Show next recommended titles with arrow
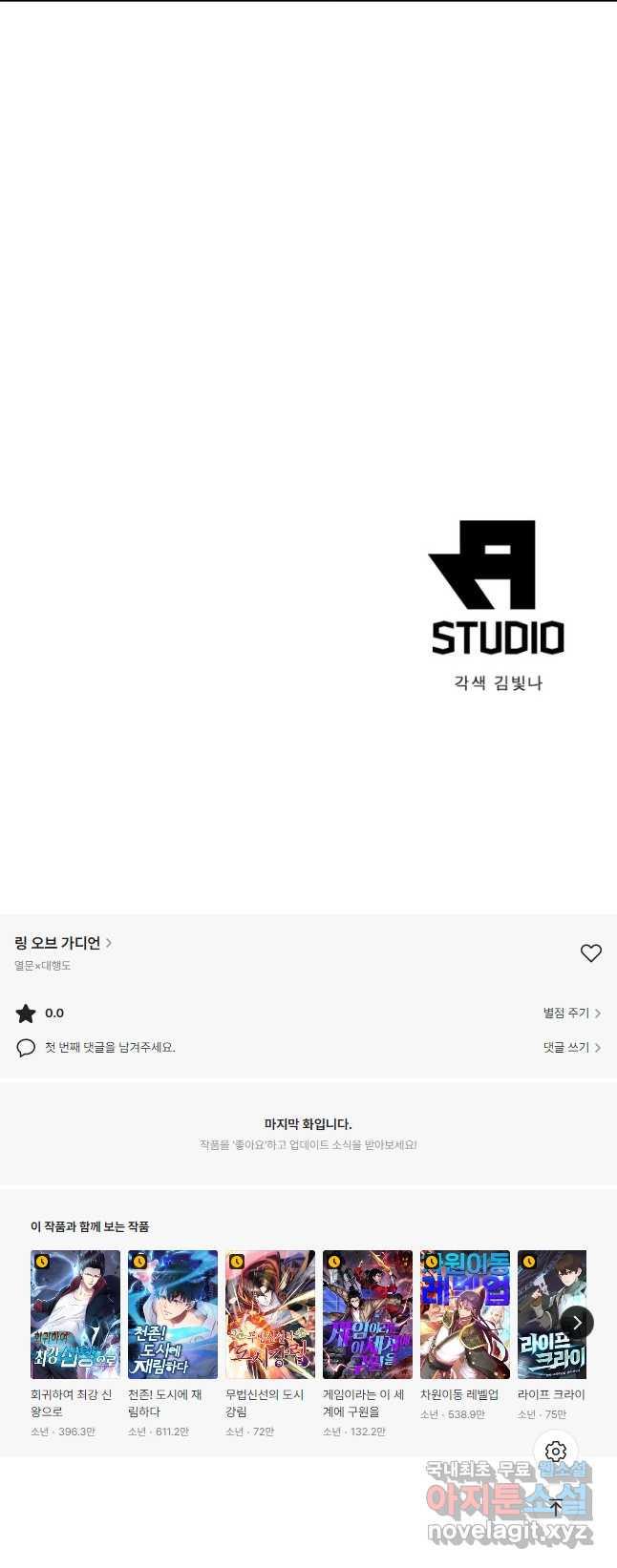 click(x=577, y=1323)
